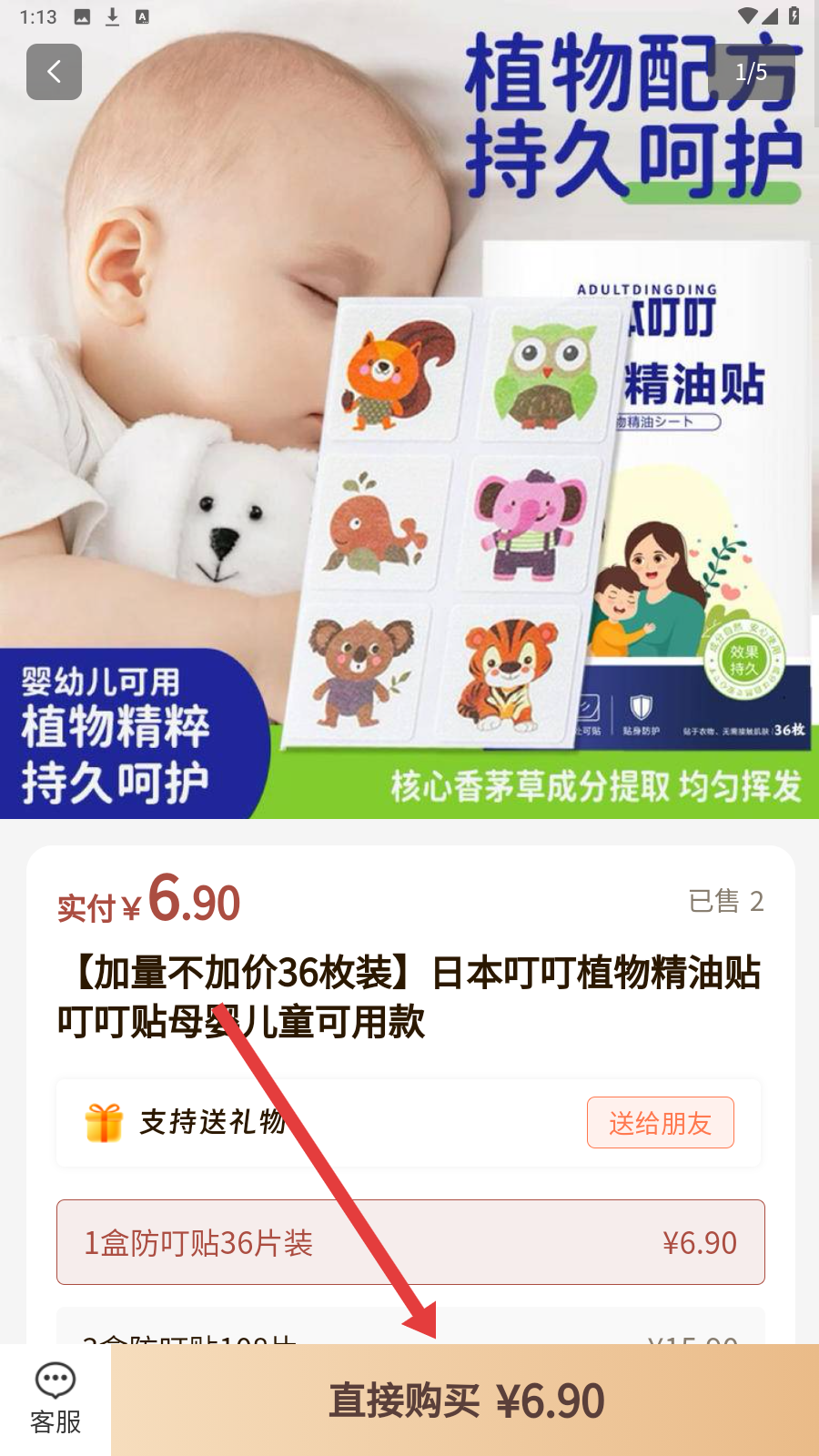Select the 1盒防叮贴36片装 option
This screenshot has width=819, height=1456.
click(x=410, y=1242)
